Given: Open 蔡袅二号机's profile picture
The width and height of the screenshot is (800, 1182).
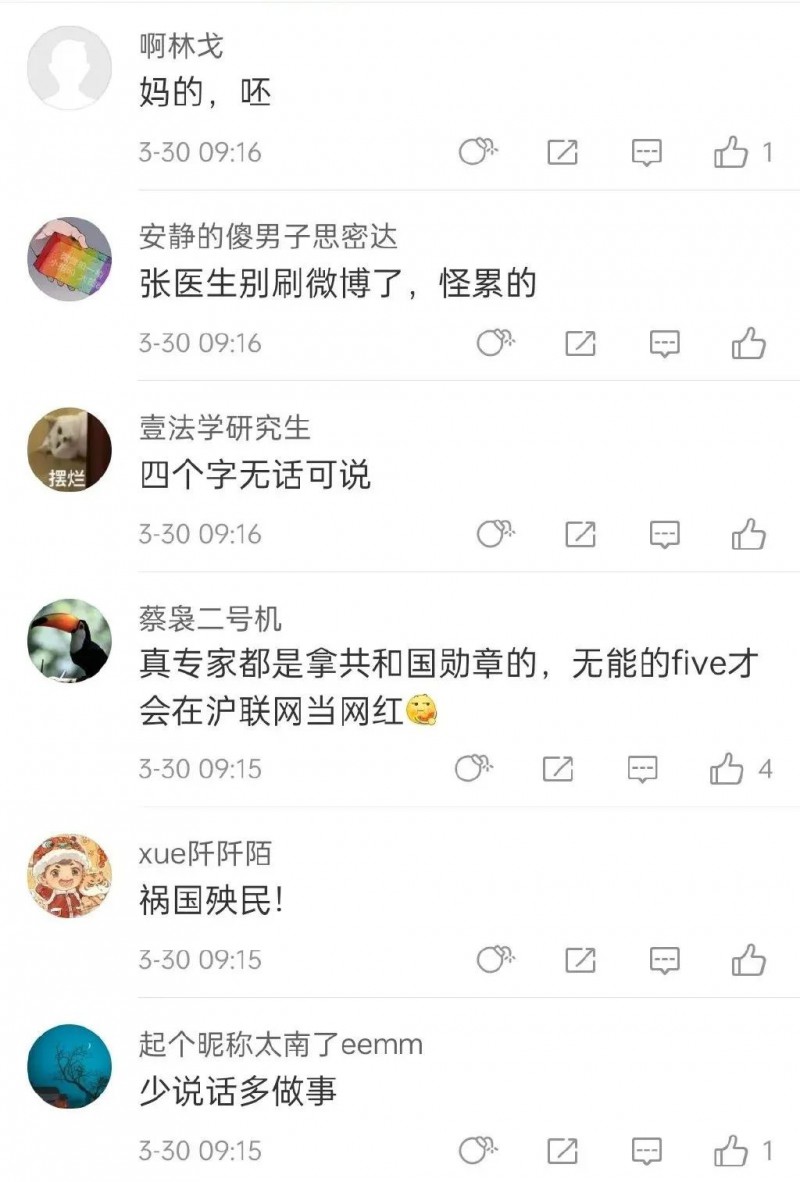Looking at the screenshot, I should pos(69,641).
